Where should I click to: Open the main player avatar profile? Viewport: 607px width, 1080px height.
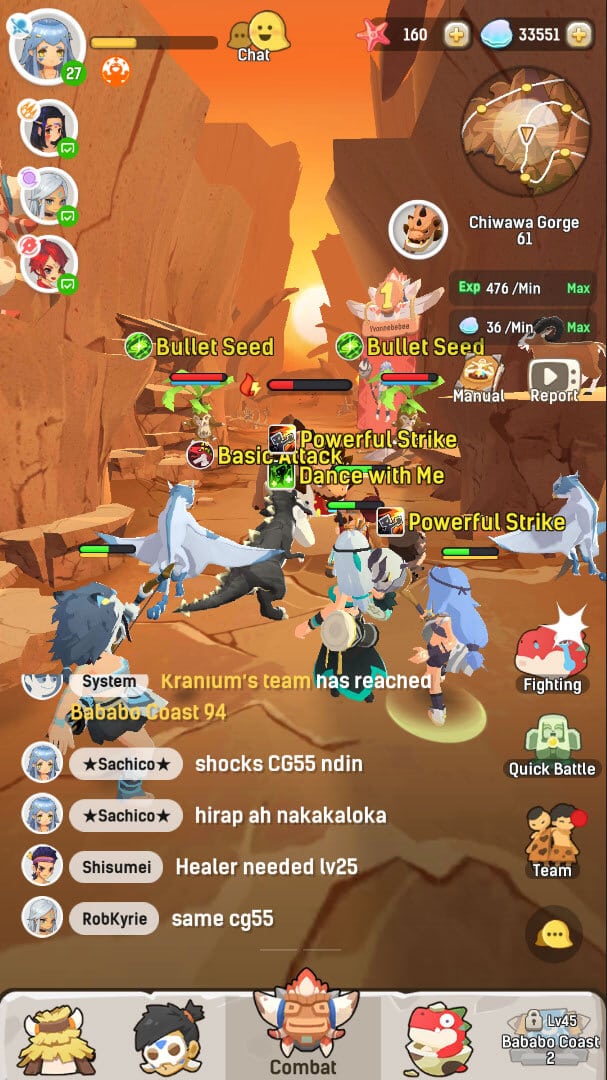(x=46, y=44)
